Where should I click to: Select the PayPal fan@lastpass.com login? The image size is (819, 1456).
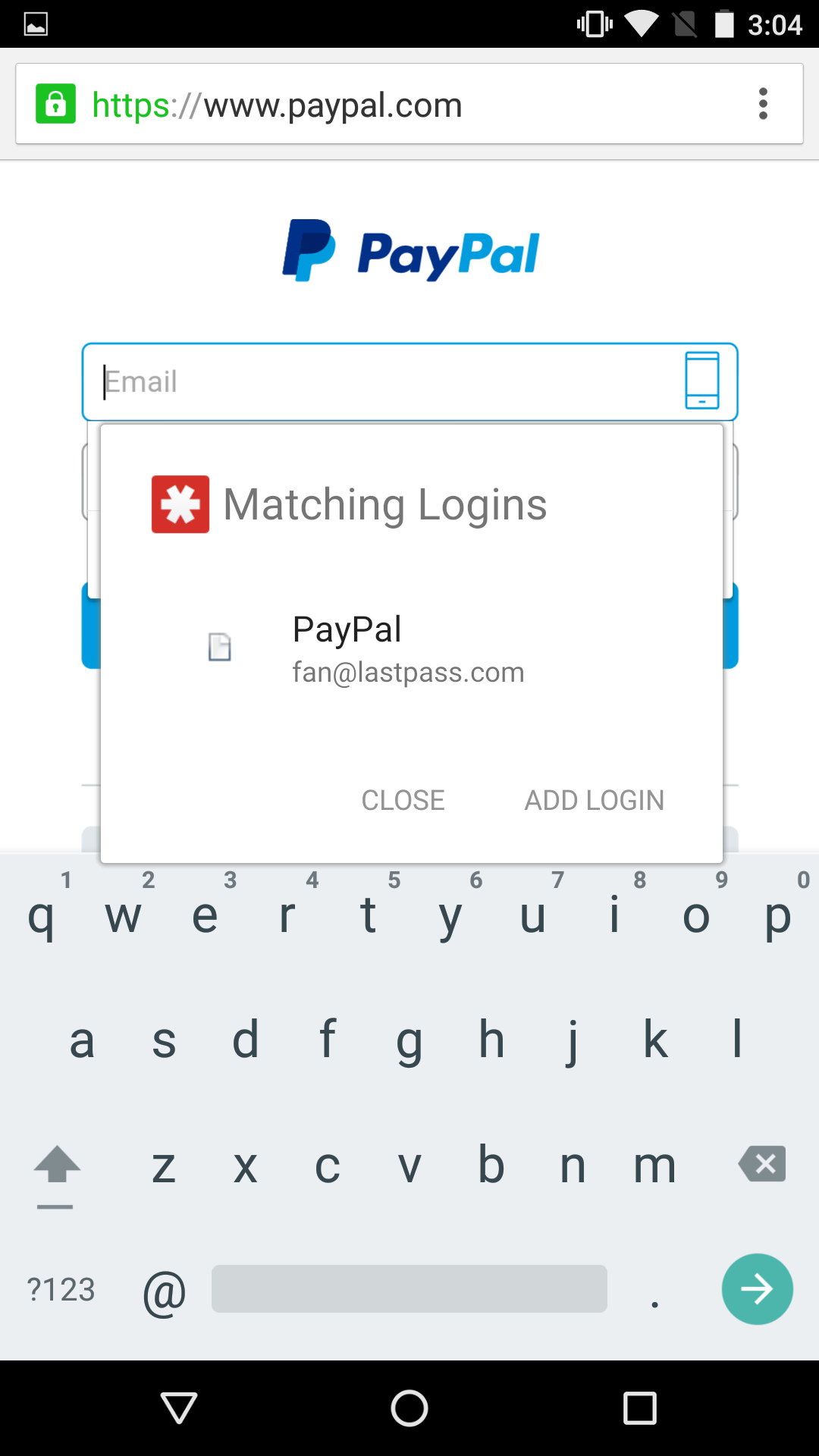click(x=407, y=649)
